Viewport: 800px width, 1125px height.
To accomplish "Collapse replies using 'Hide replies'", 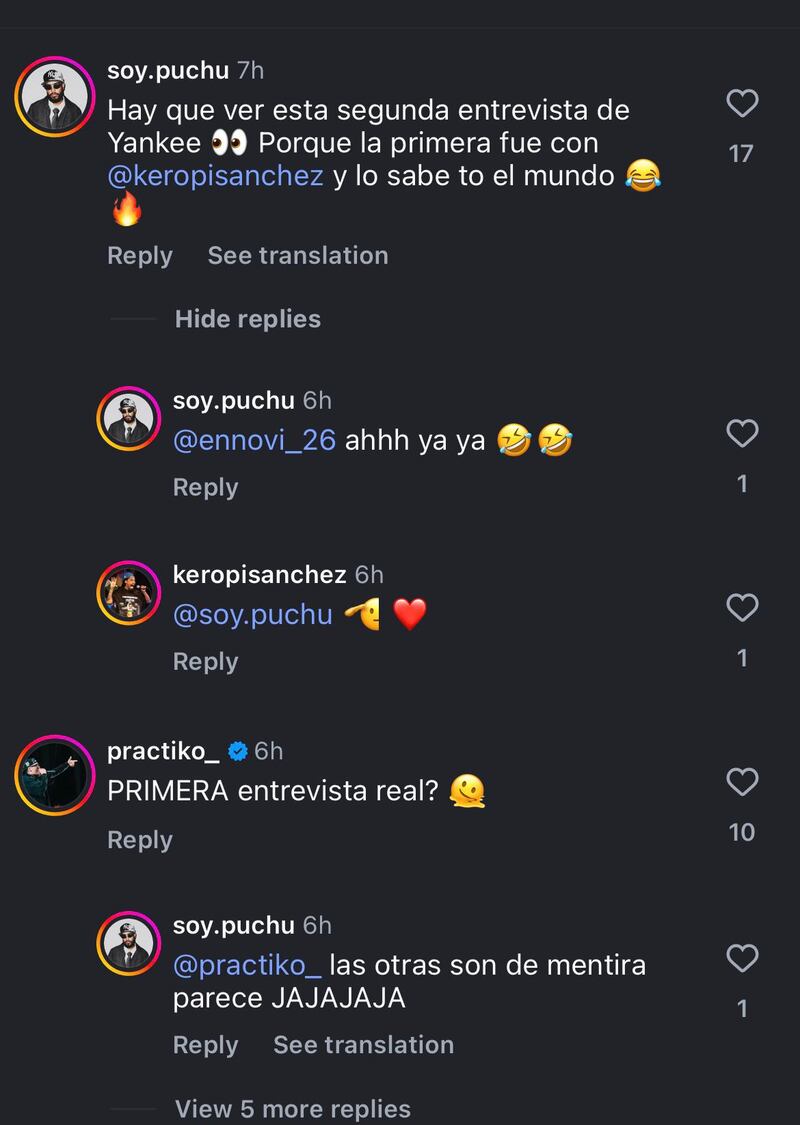I will (x=247, y=319).
